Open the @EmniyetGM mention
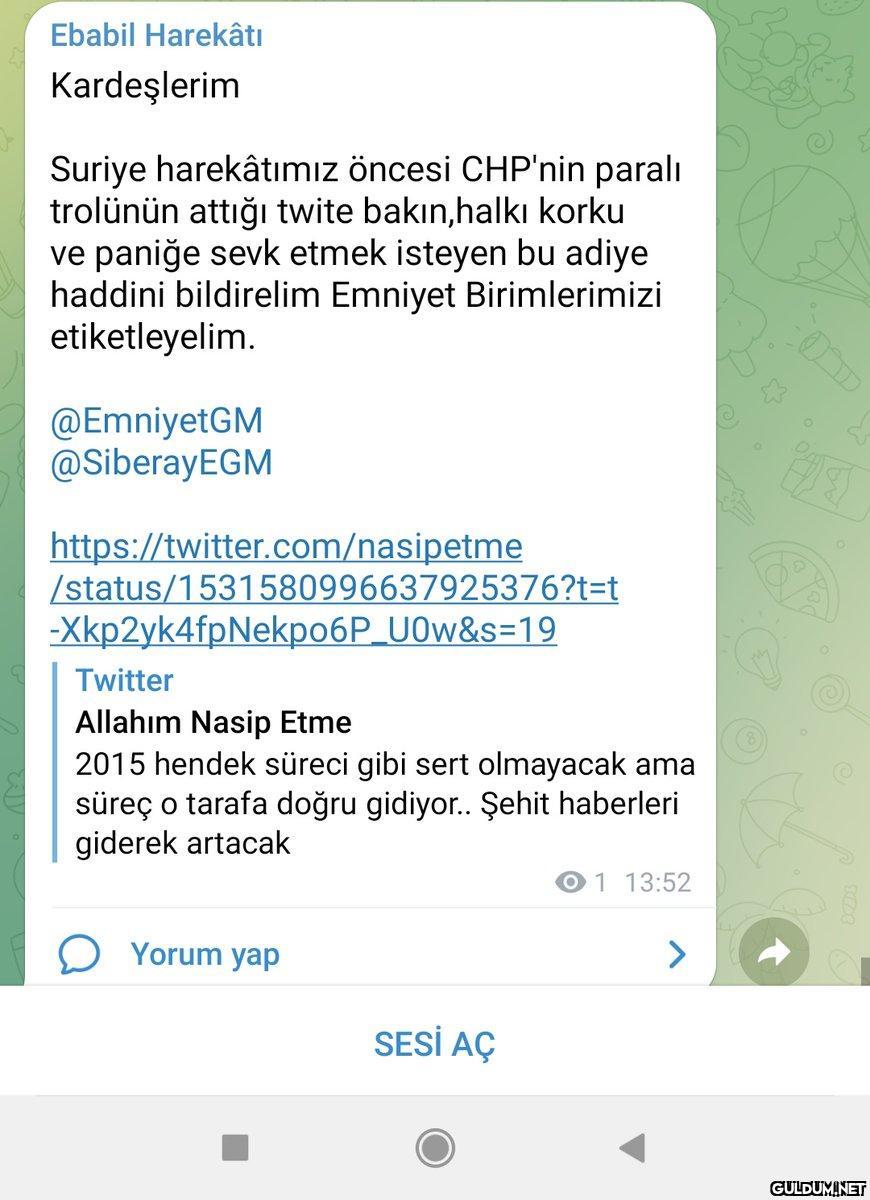The width and height of the screenshot is (870, 1200). point(156,421)
